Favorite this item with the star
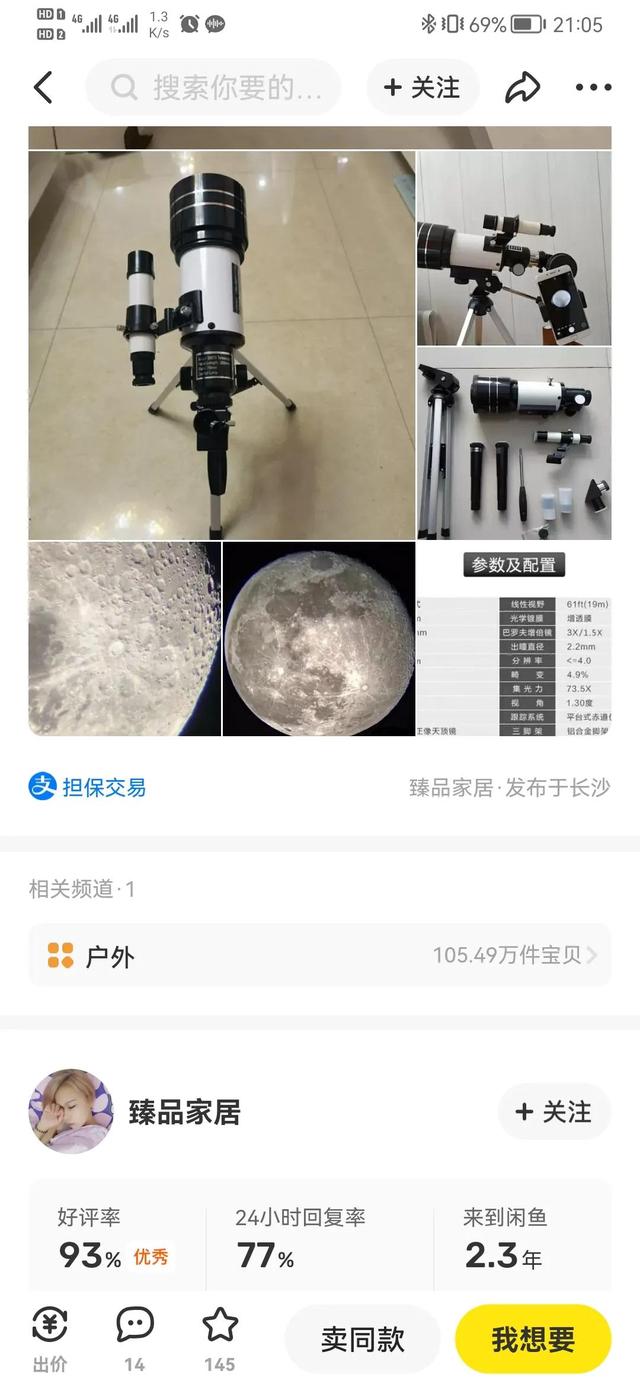Image resolution: width=640 pixels, height=1387 pixels. click(220, 1338)
